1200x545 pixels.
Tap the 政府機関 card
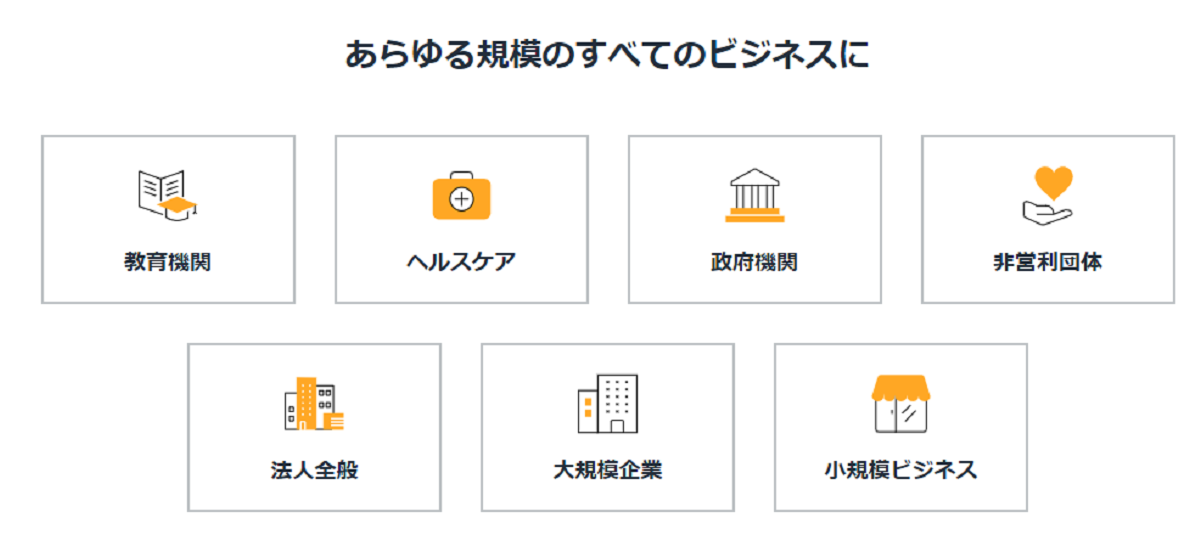coord(754,220)
